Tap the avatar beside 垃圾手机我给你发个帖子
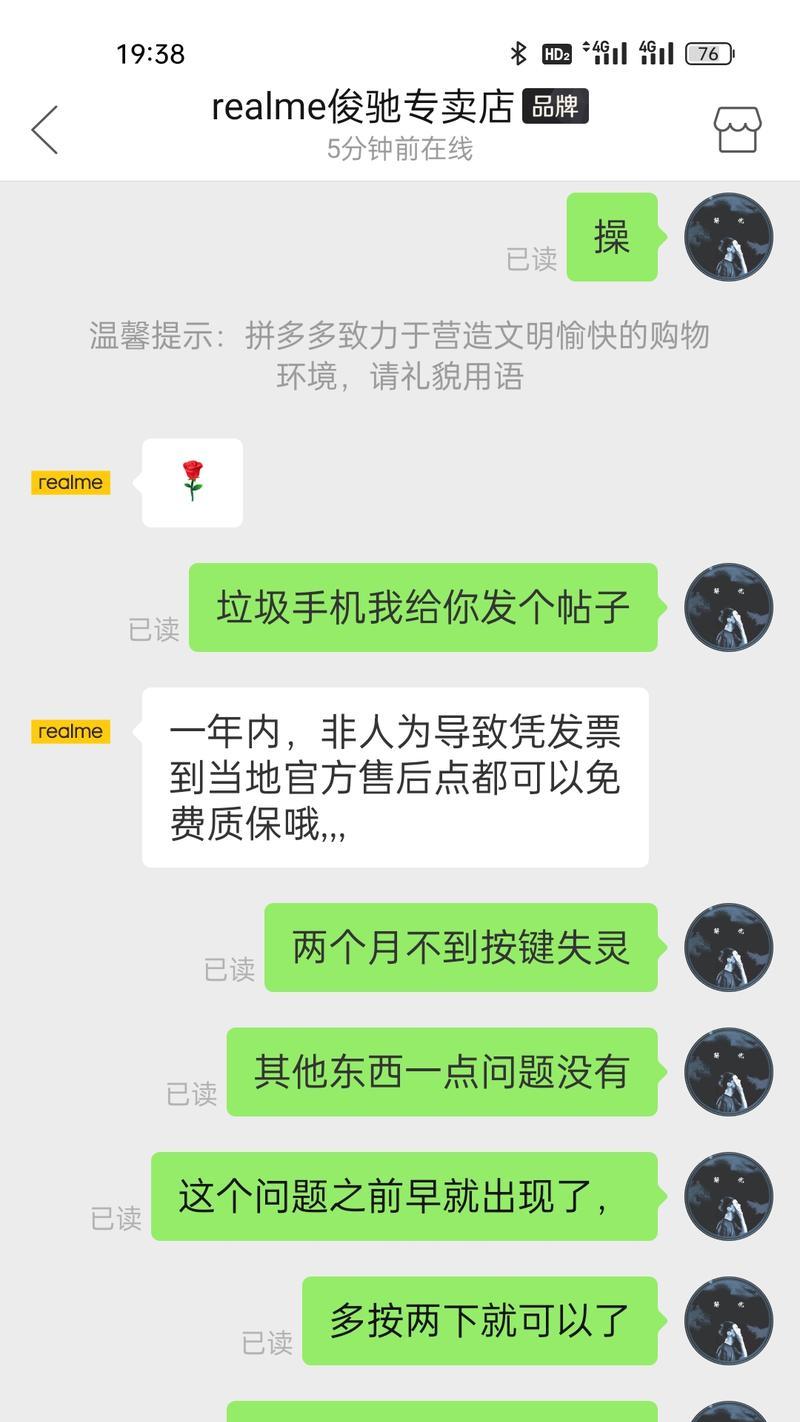 click(728, 607)
